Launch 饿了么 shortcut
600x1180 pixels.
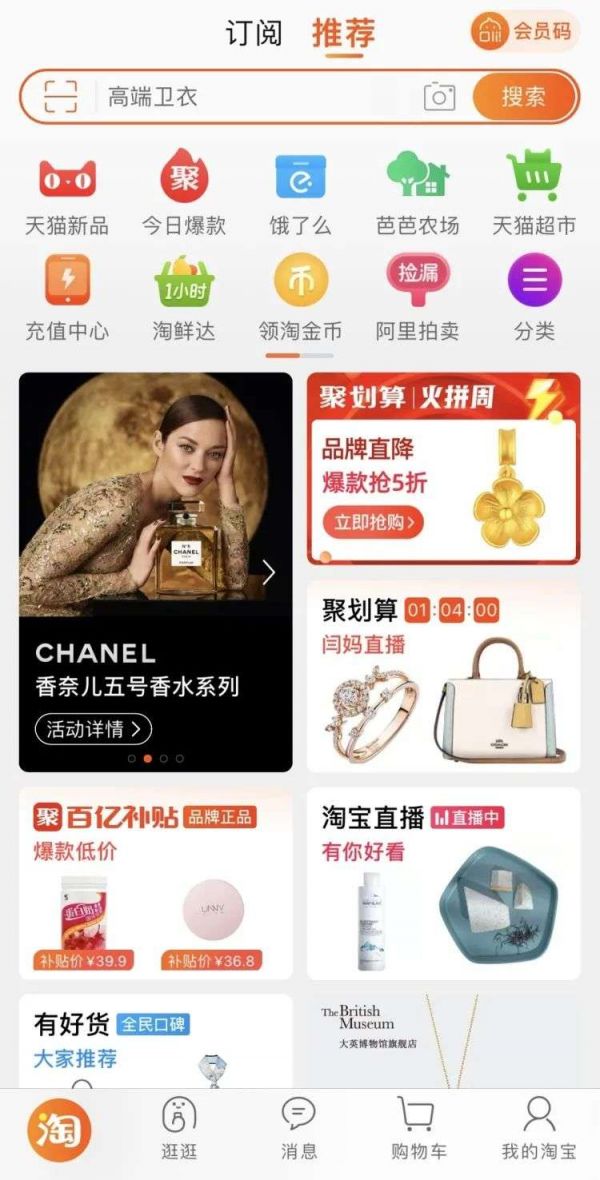(300, 195)
